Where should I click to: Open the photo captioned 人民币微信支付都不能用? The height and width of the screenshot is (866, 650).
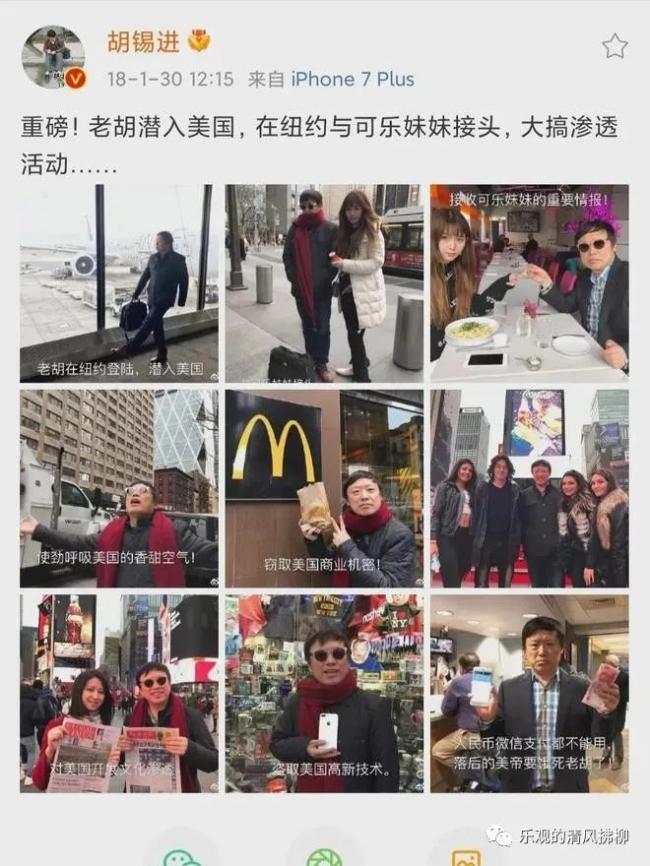click(529, 693)
